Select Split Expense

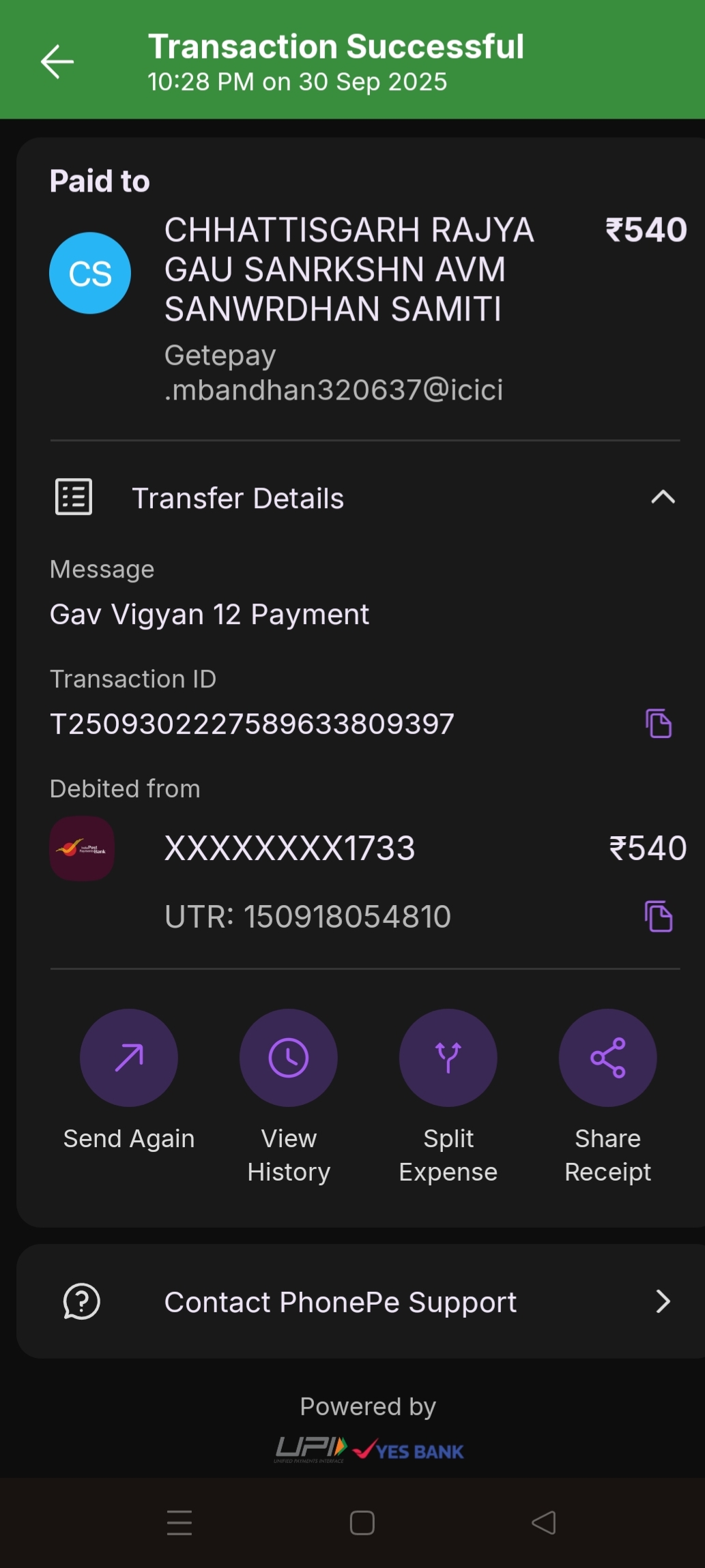[448, 1058]
